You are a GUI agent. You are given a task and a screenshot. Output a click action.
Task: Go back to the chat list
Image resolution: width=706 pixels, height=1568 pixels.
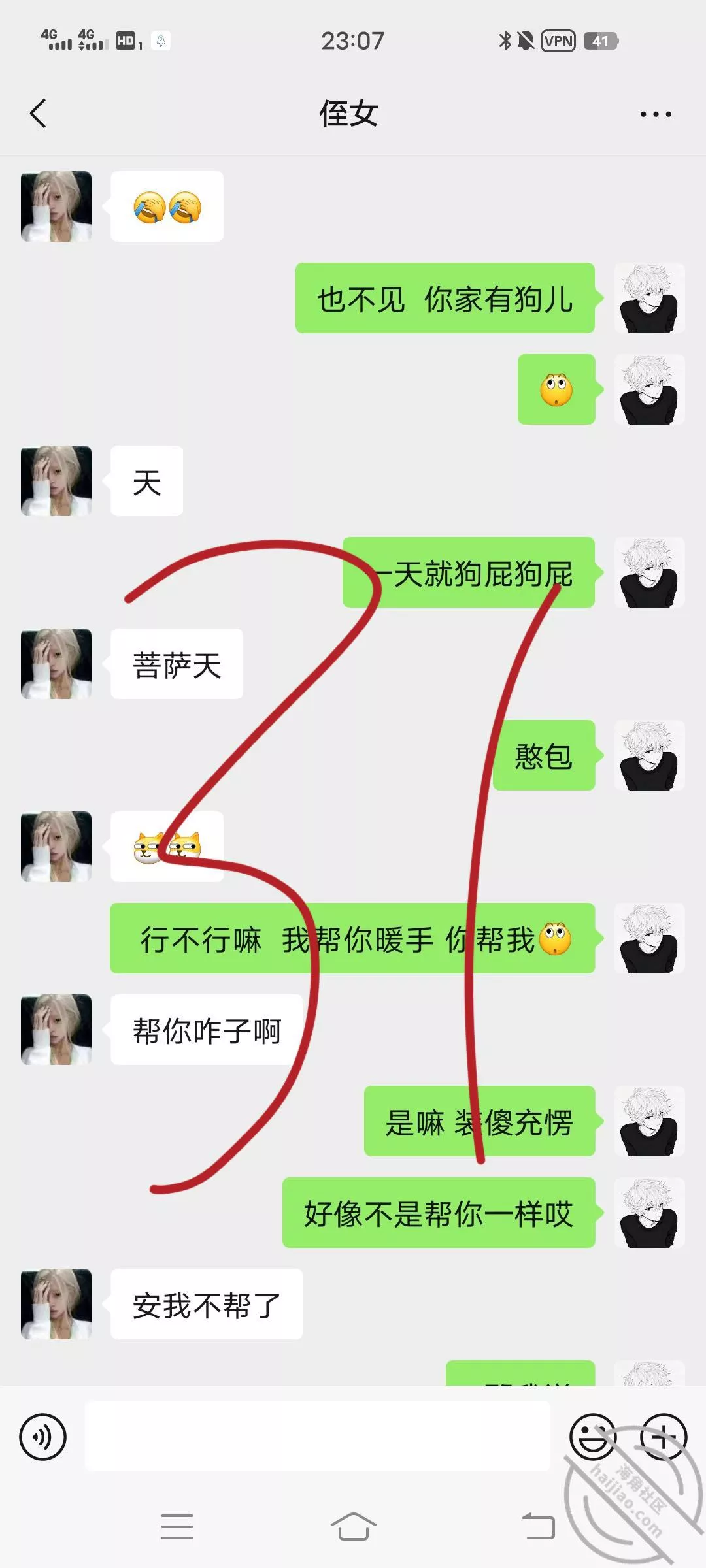(39, 114)
